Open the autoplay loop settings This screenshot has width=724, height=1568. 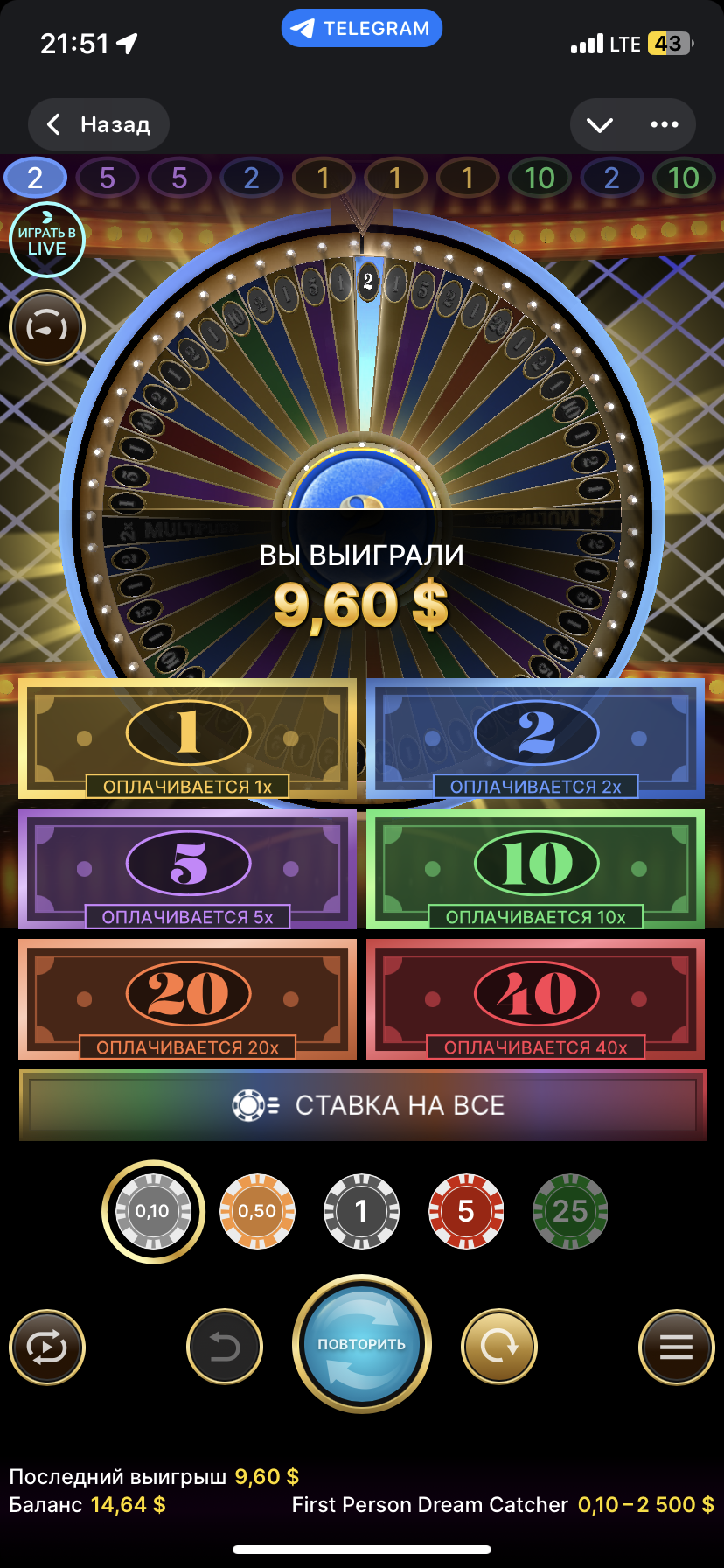(47, 1347)
